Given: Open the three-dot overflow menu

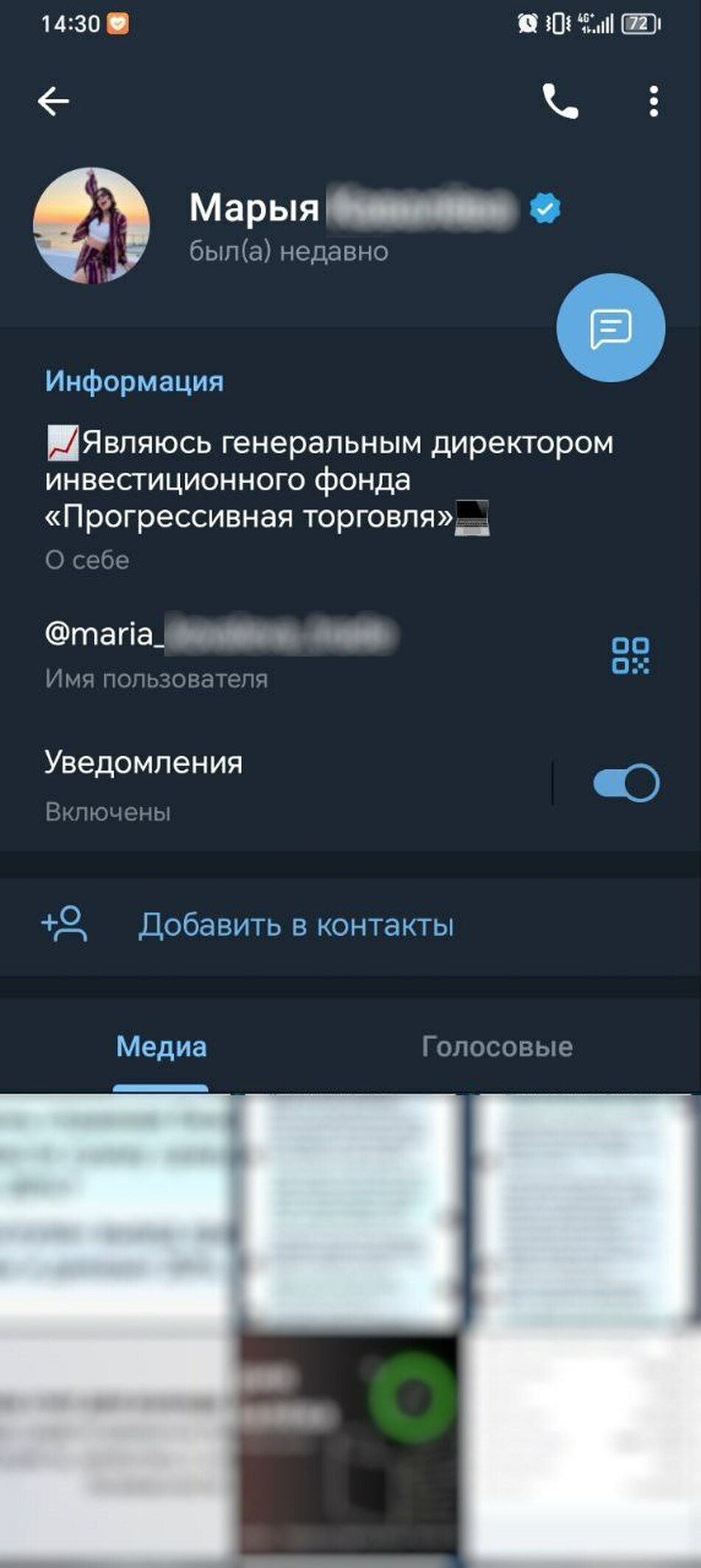Looking at the screenshot, I should coord(653,101).
